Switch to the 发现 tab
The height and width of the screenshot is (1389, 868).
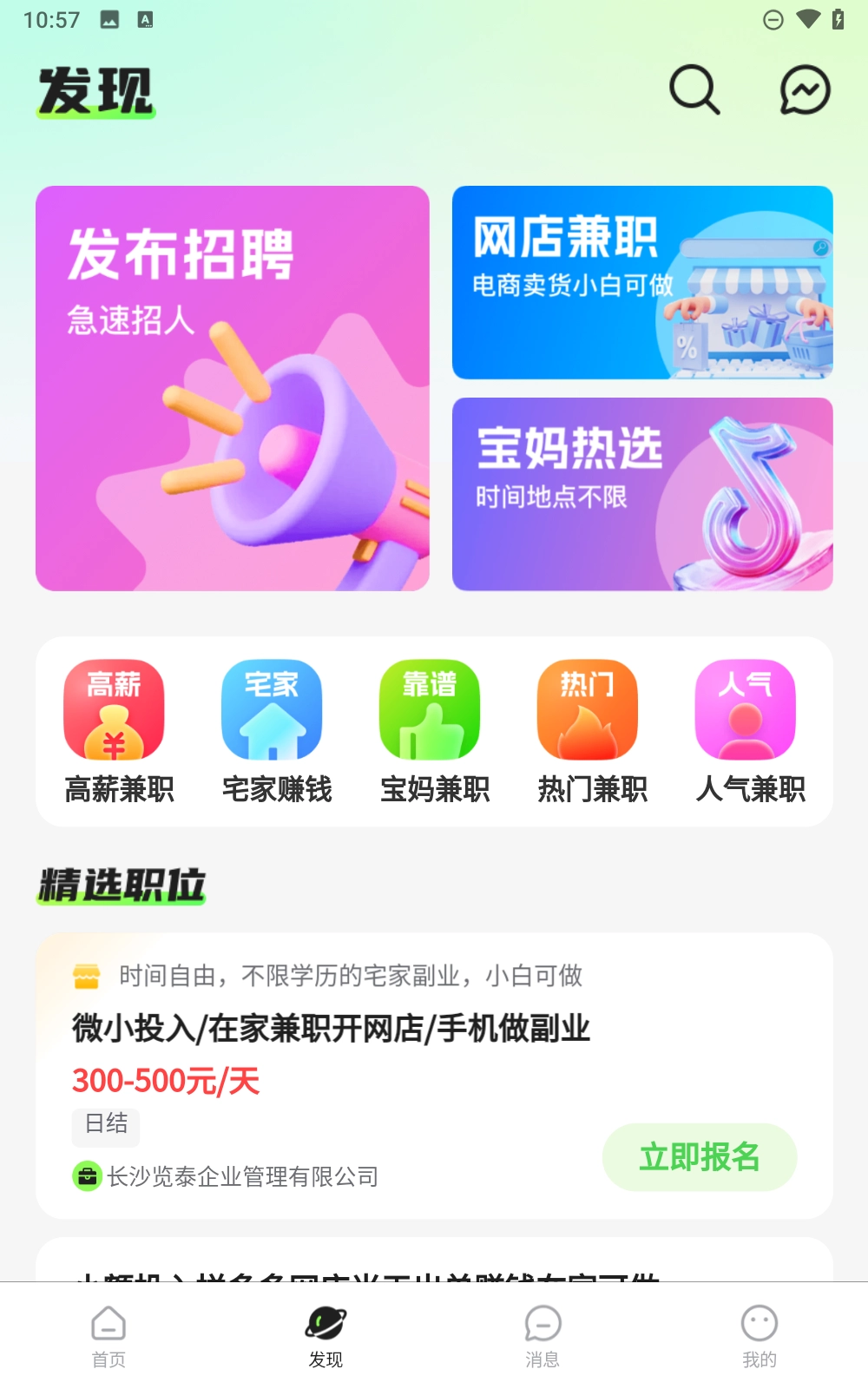pos(325,1336)
